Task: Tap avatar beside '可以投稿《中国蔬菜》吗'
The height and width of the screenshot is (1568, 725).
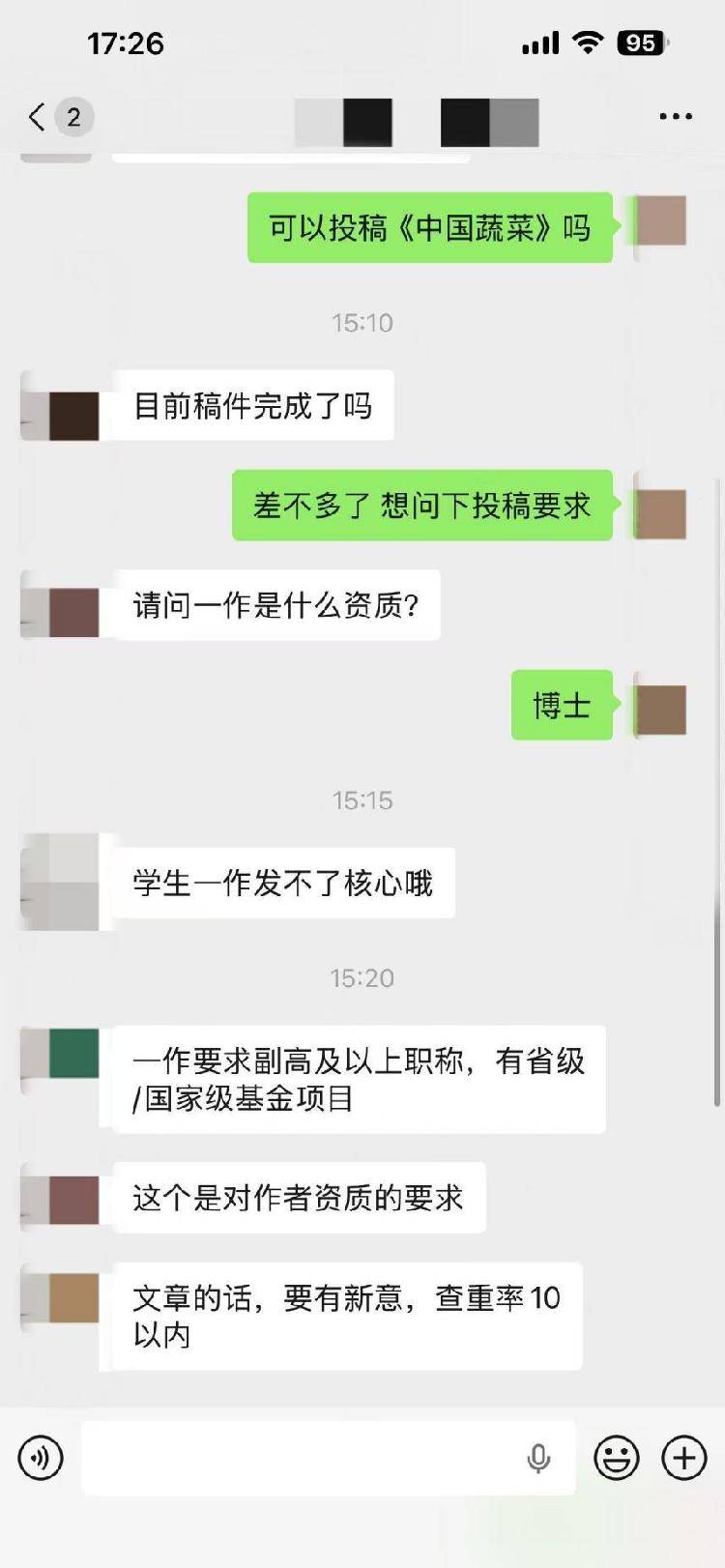Action: 660,220
